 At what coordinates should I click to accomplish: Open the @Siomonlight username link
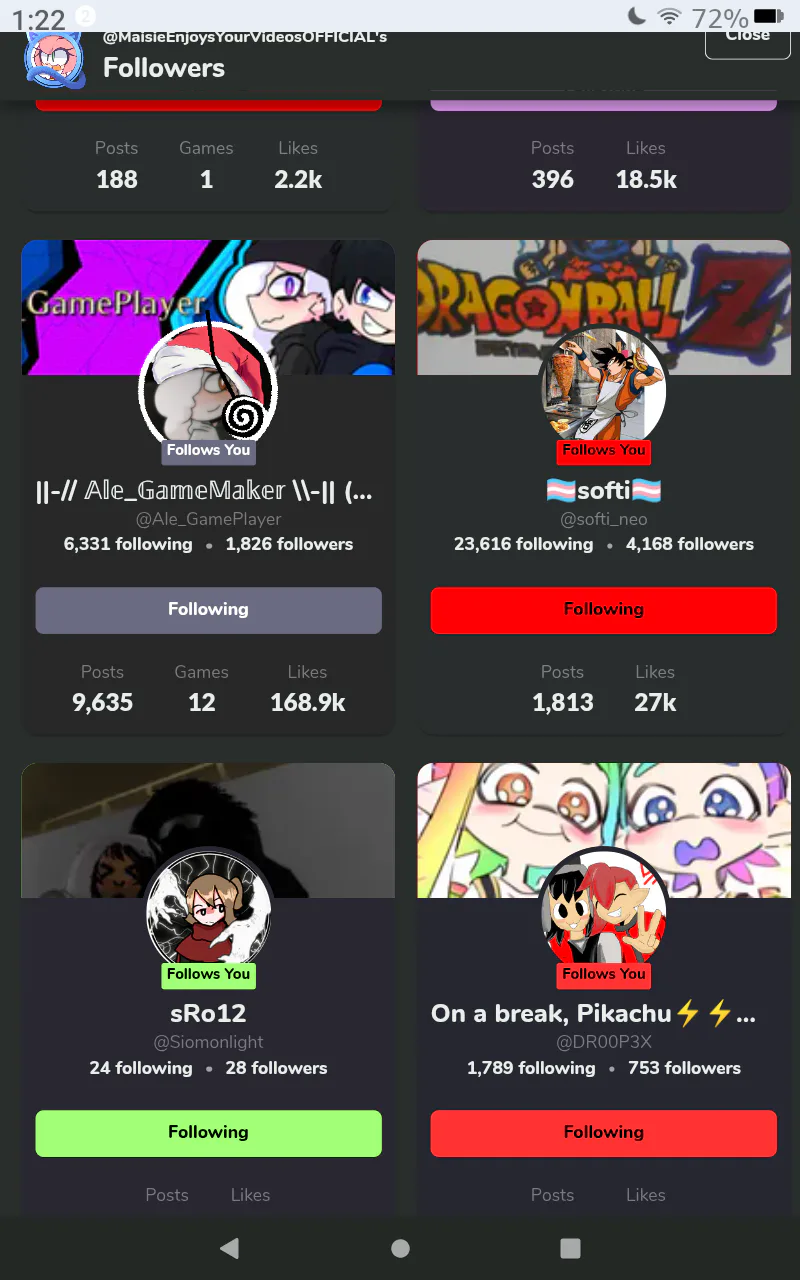pos(208,1042)
